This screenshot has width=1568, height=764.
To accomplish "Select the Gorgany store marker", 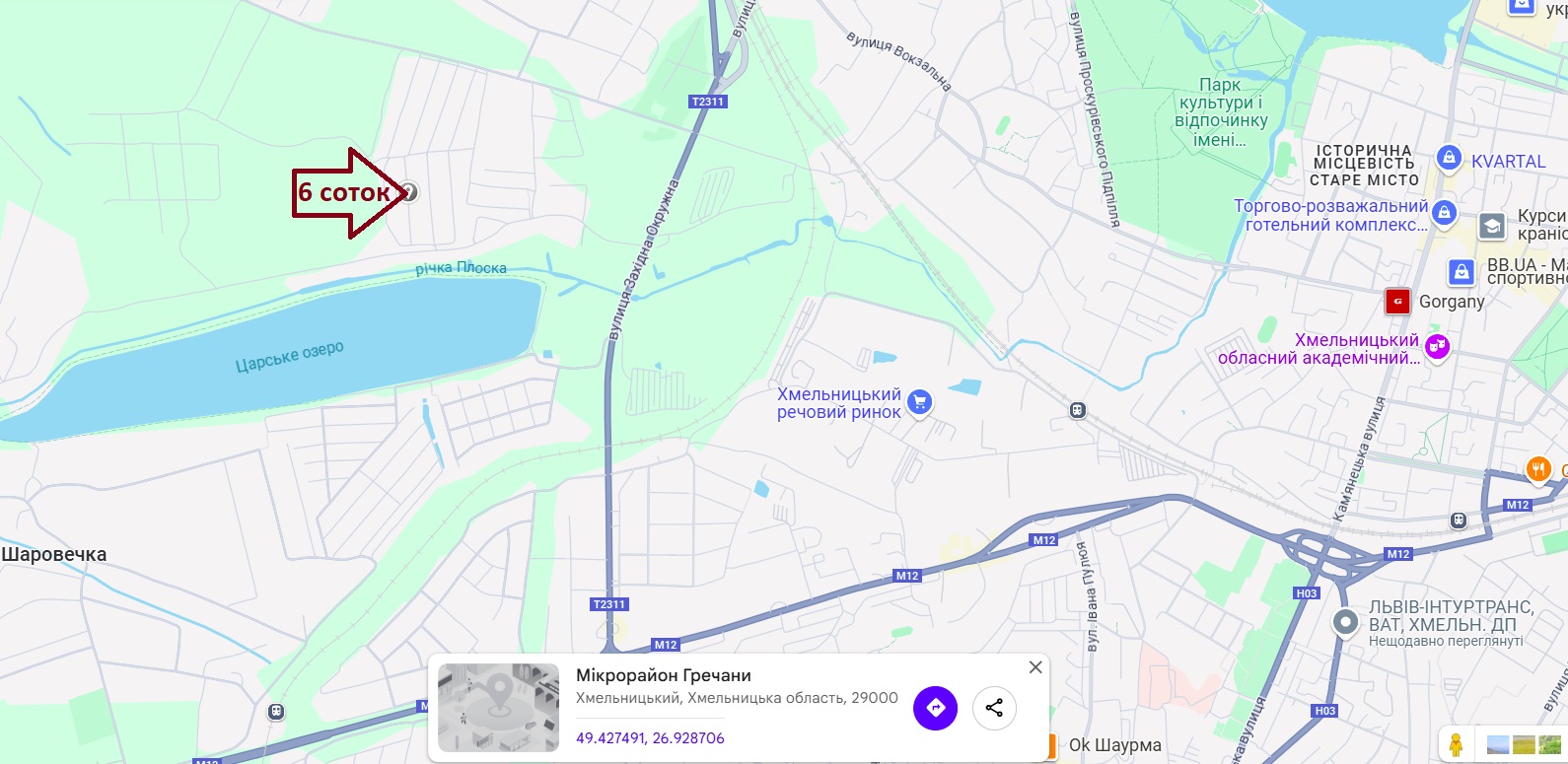I will 1397,302.
